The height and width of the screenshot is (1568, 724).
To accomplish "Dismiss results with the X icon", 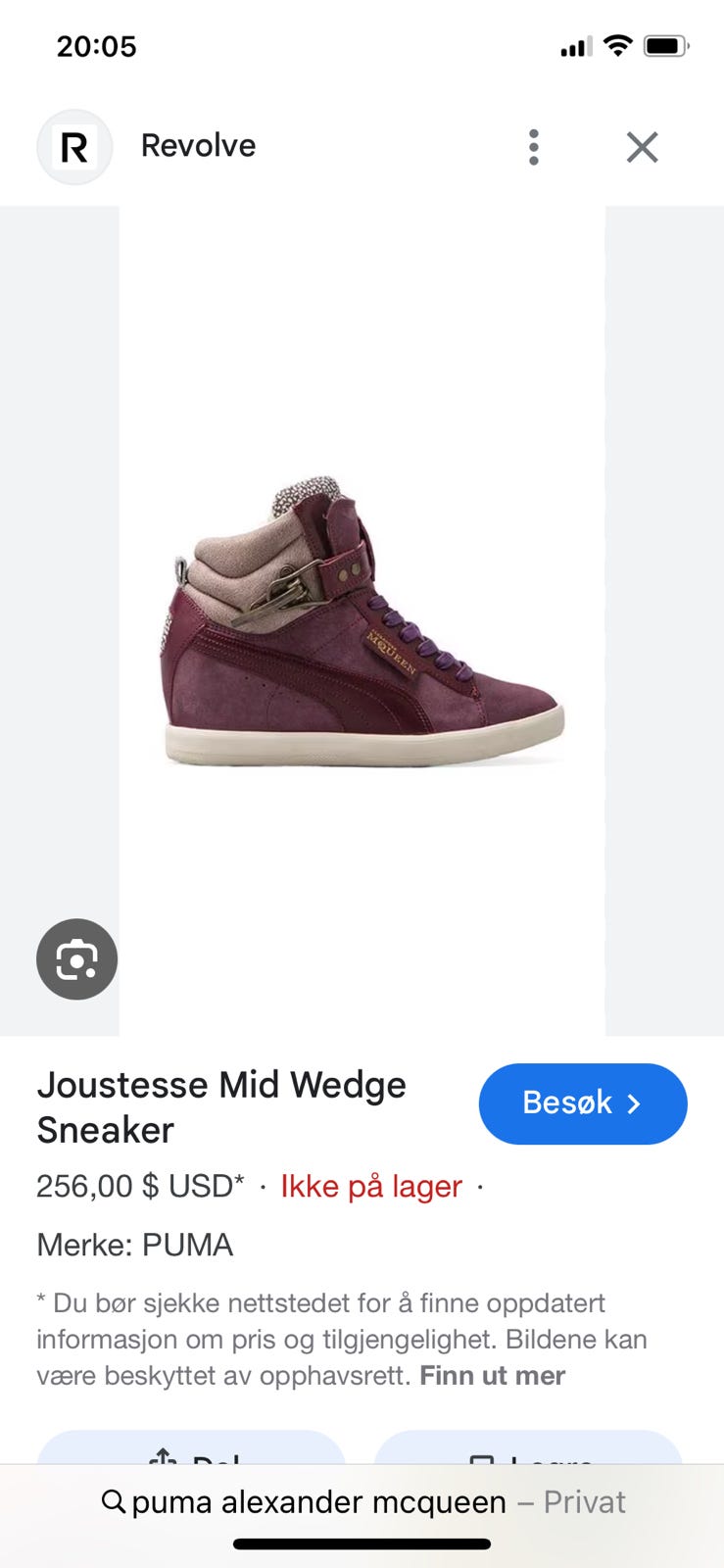I will tap(642, 147).
